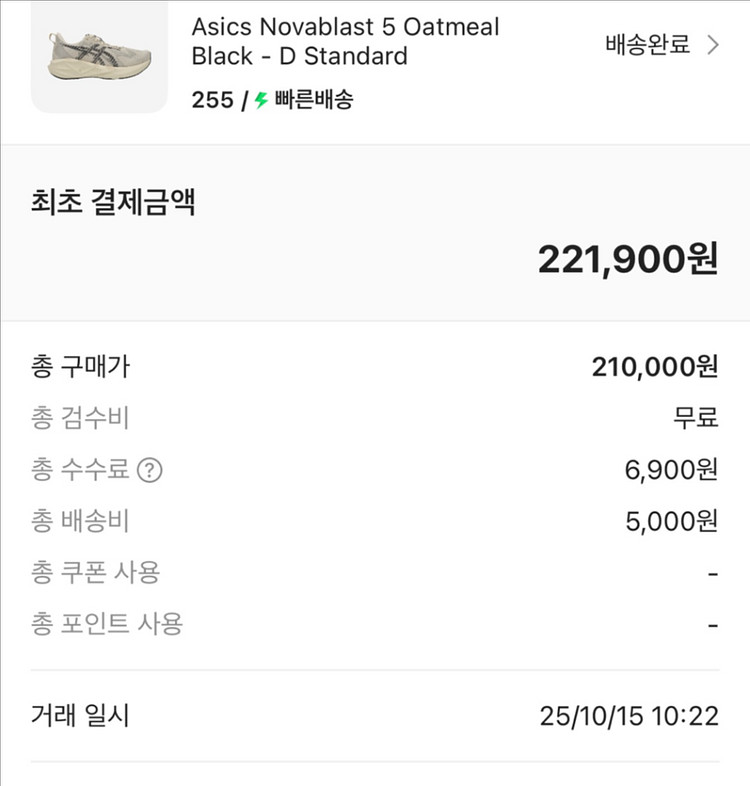Tap the chevron next to 배송완료
The width and height of the screenshot is (750, 786).
click(x=716, y=46)
